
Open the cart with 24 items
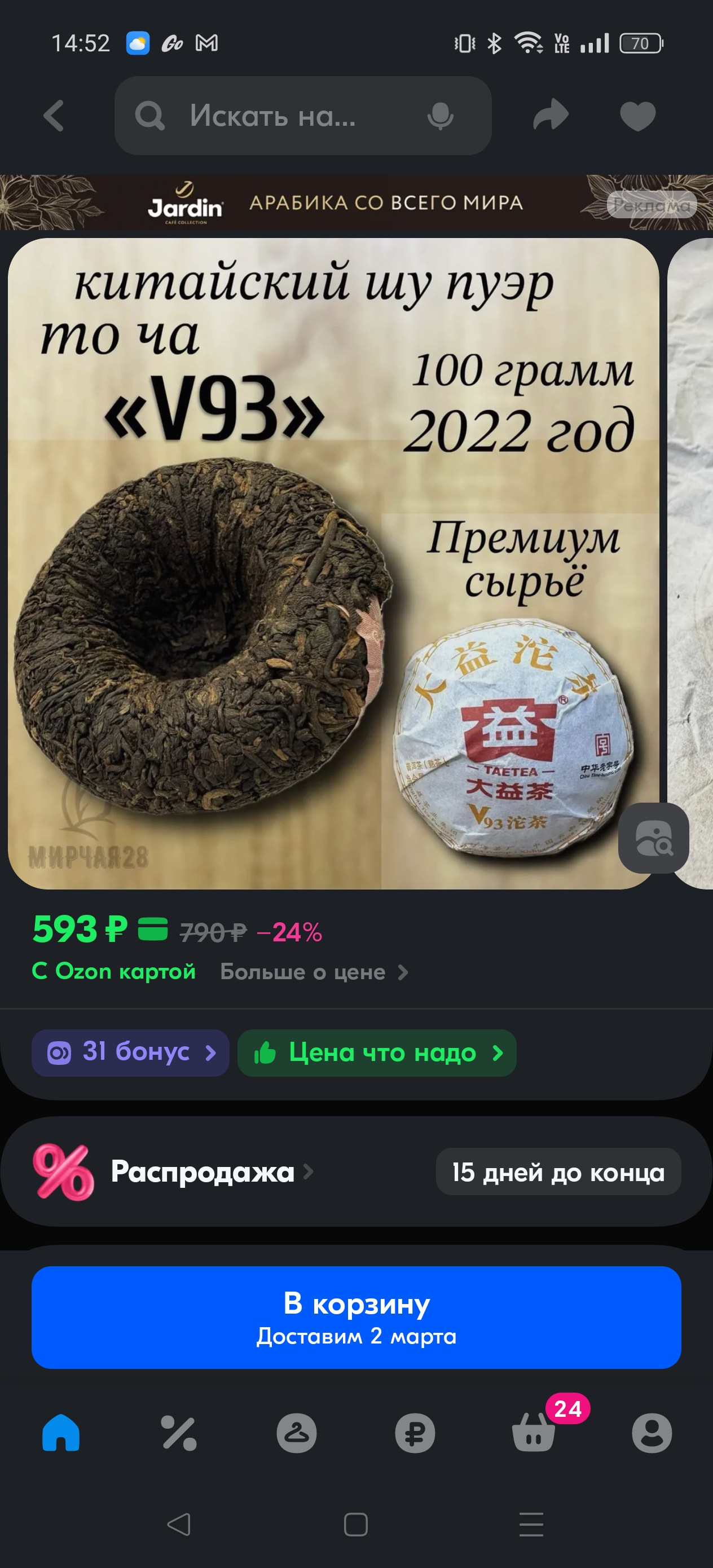[534, 1431]
